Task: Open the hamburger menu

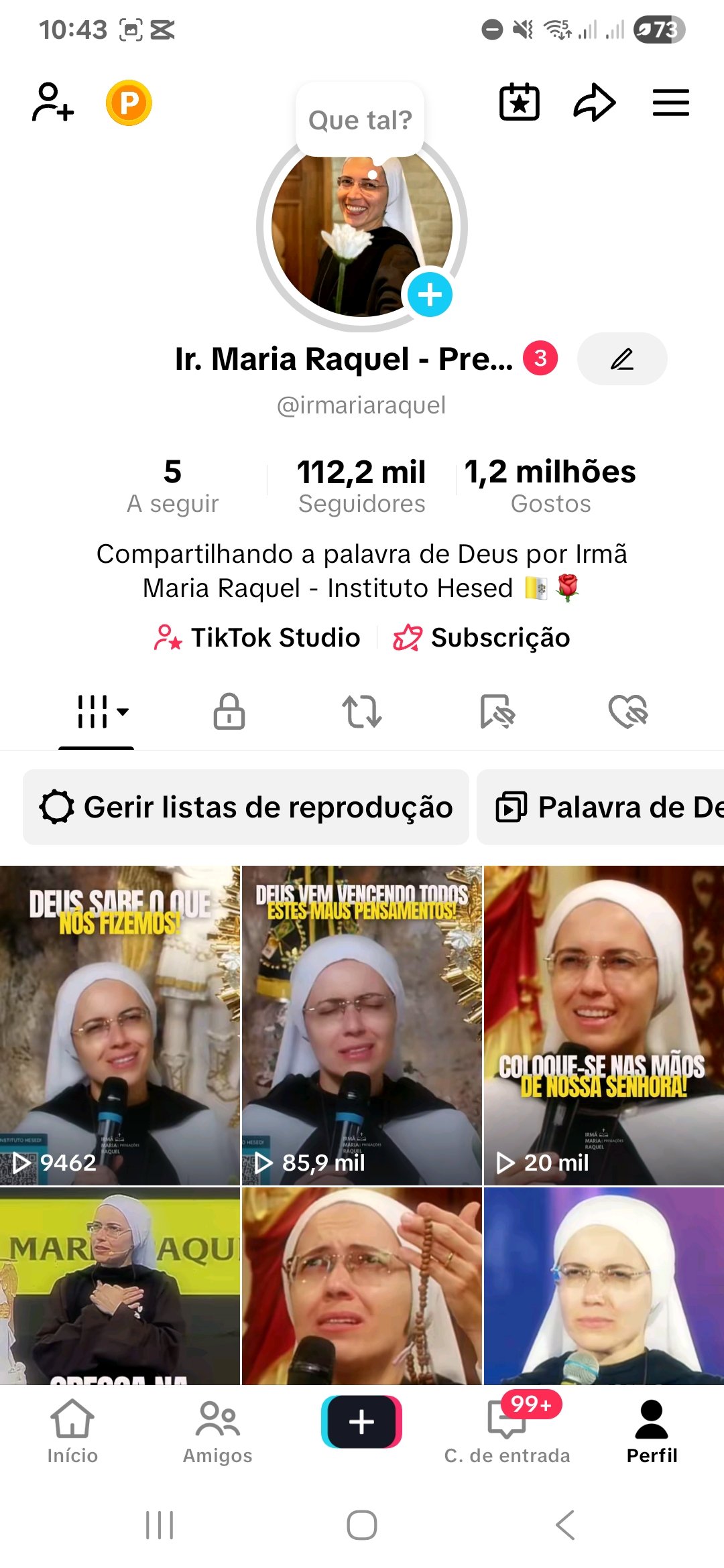Action: (x=671, y=103)
